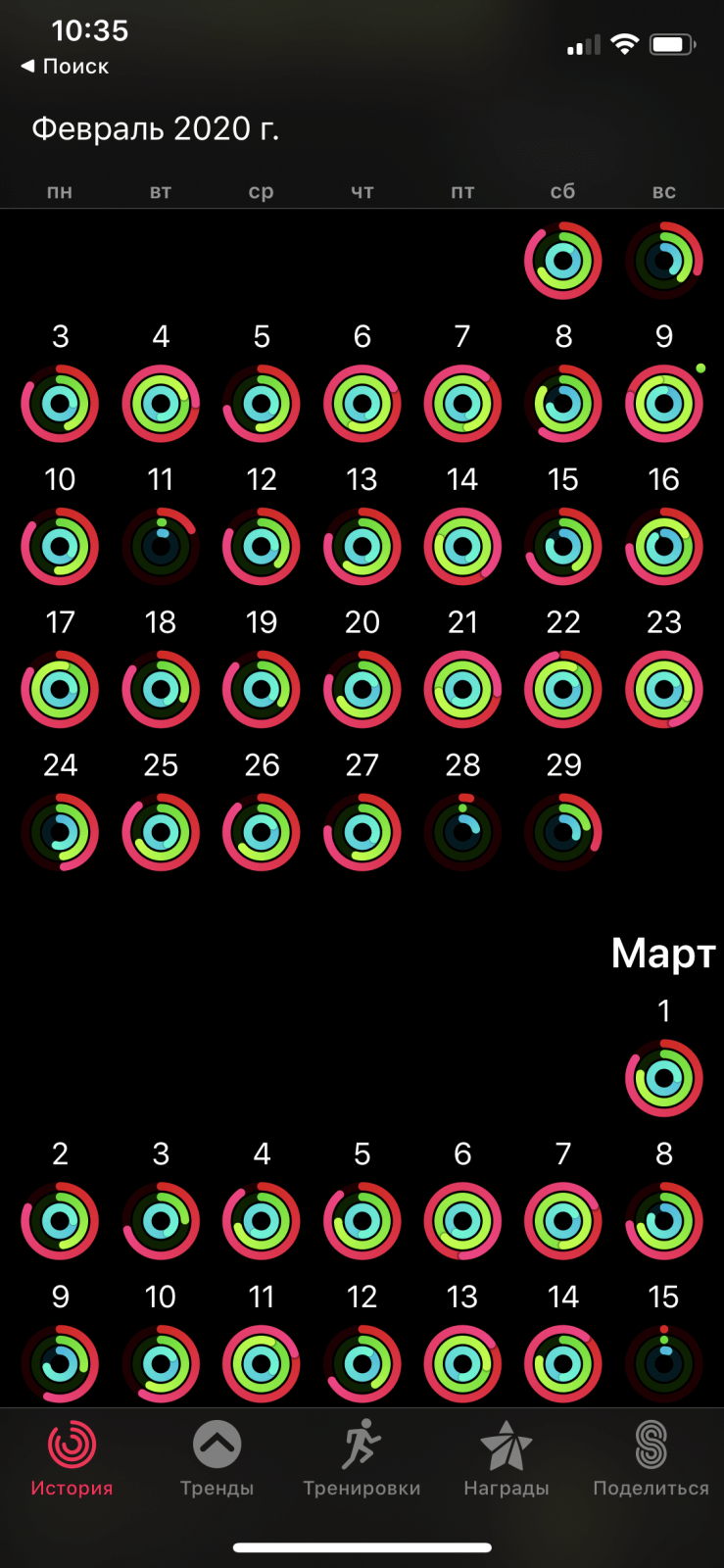View activity for March 6

[462, 1221]
